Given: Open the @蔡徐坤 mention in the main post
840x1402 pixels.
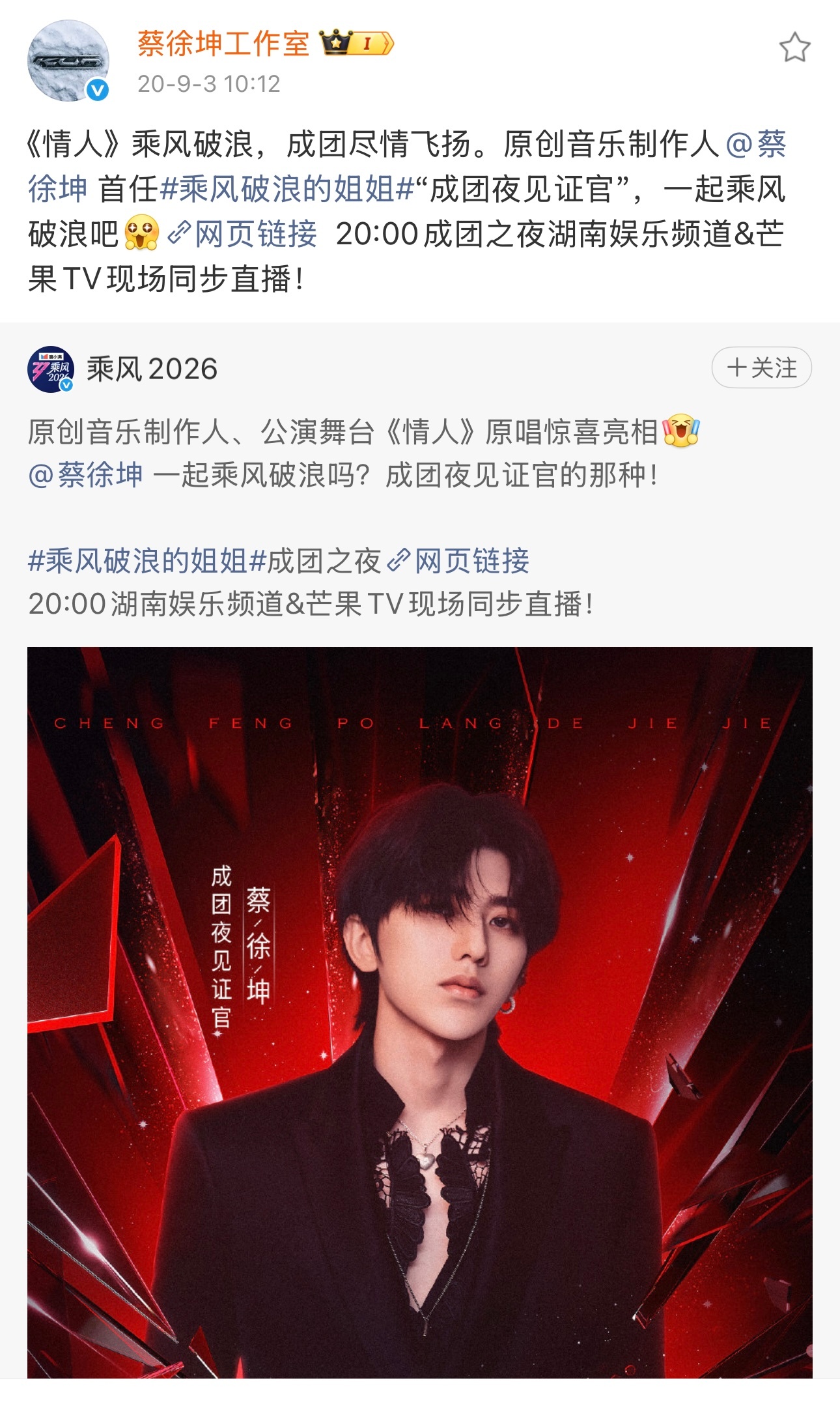Looking at the screenshot, I should (755, 144).
